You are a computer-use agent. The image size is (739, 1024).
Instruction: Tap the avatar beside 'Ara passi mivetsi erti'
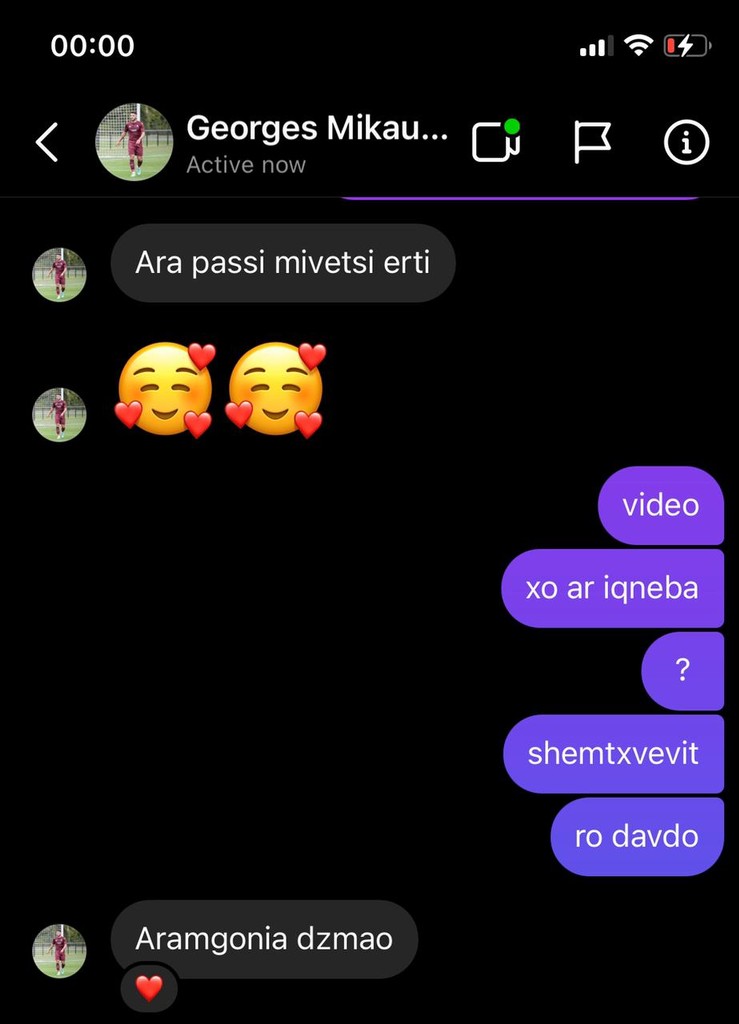[x=59, y=274]
